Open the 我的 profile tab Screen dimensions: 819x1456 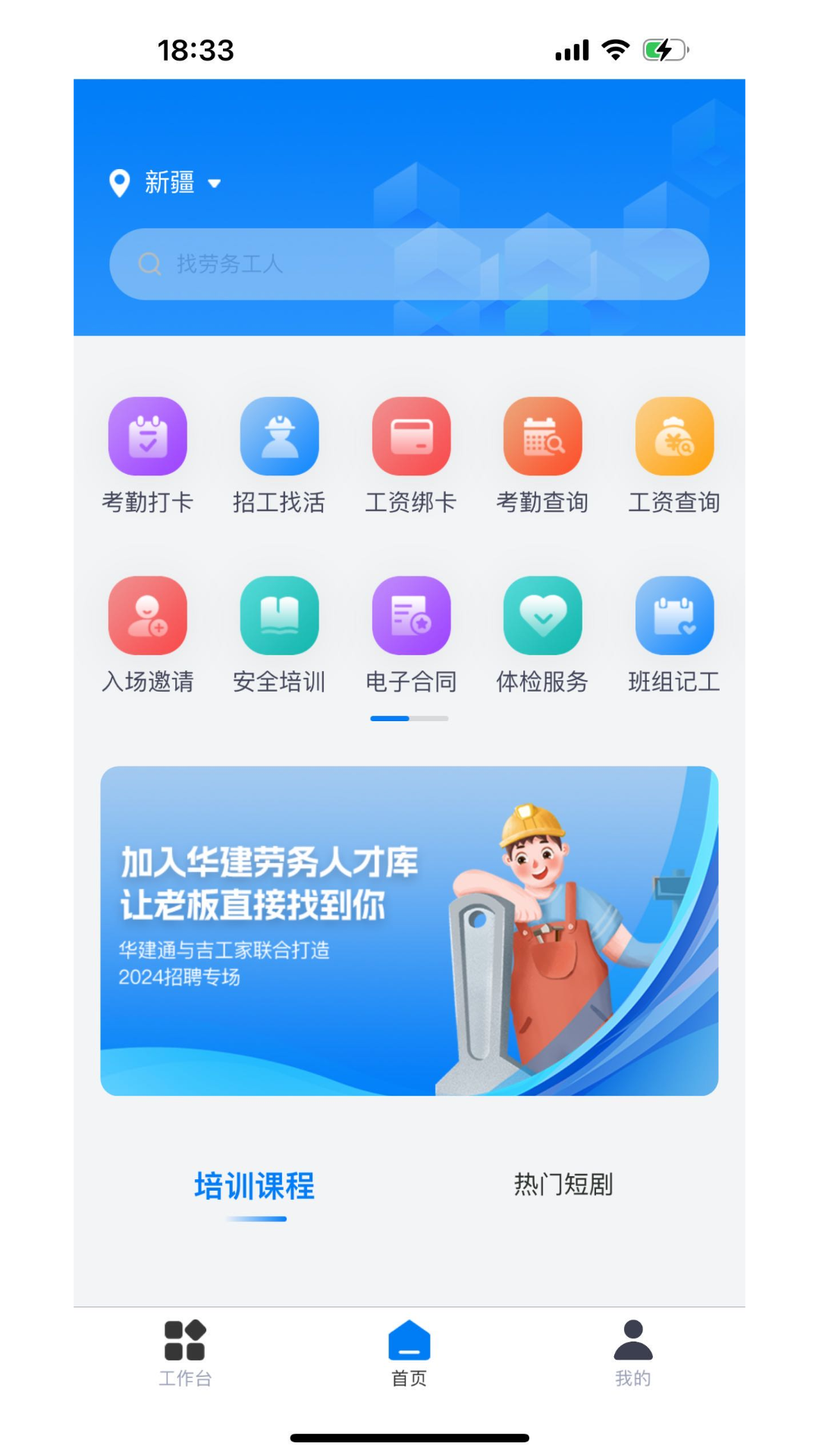pos(633,1354)
